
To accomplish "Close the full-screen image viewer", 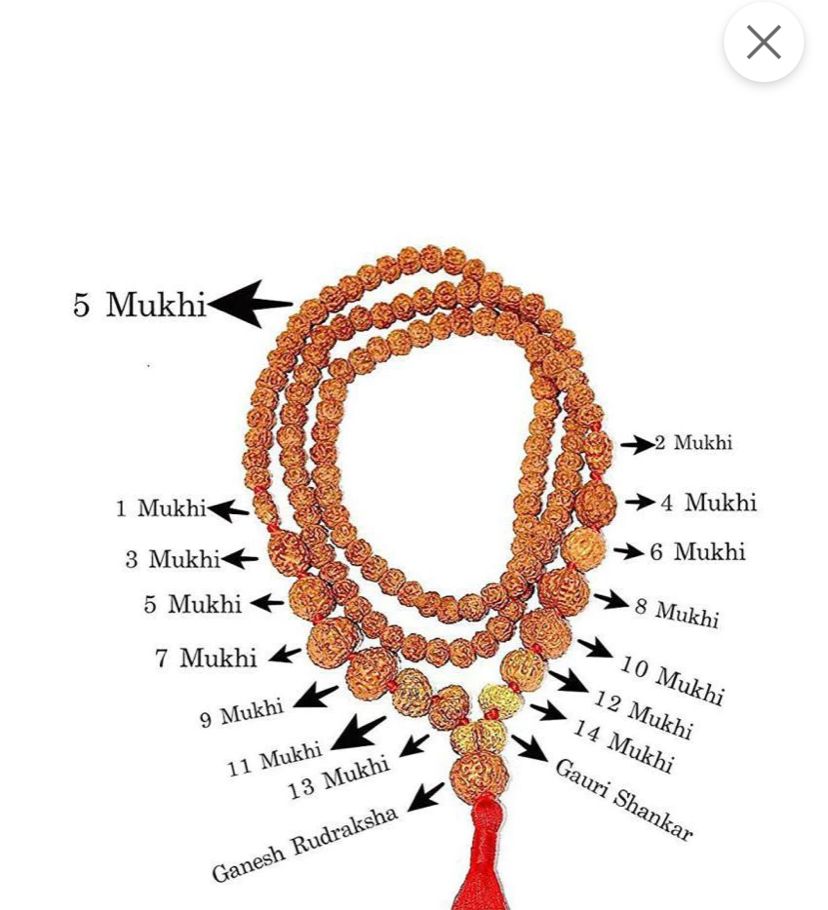I will 764,43.
